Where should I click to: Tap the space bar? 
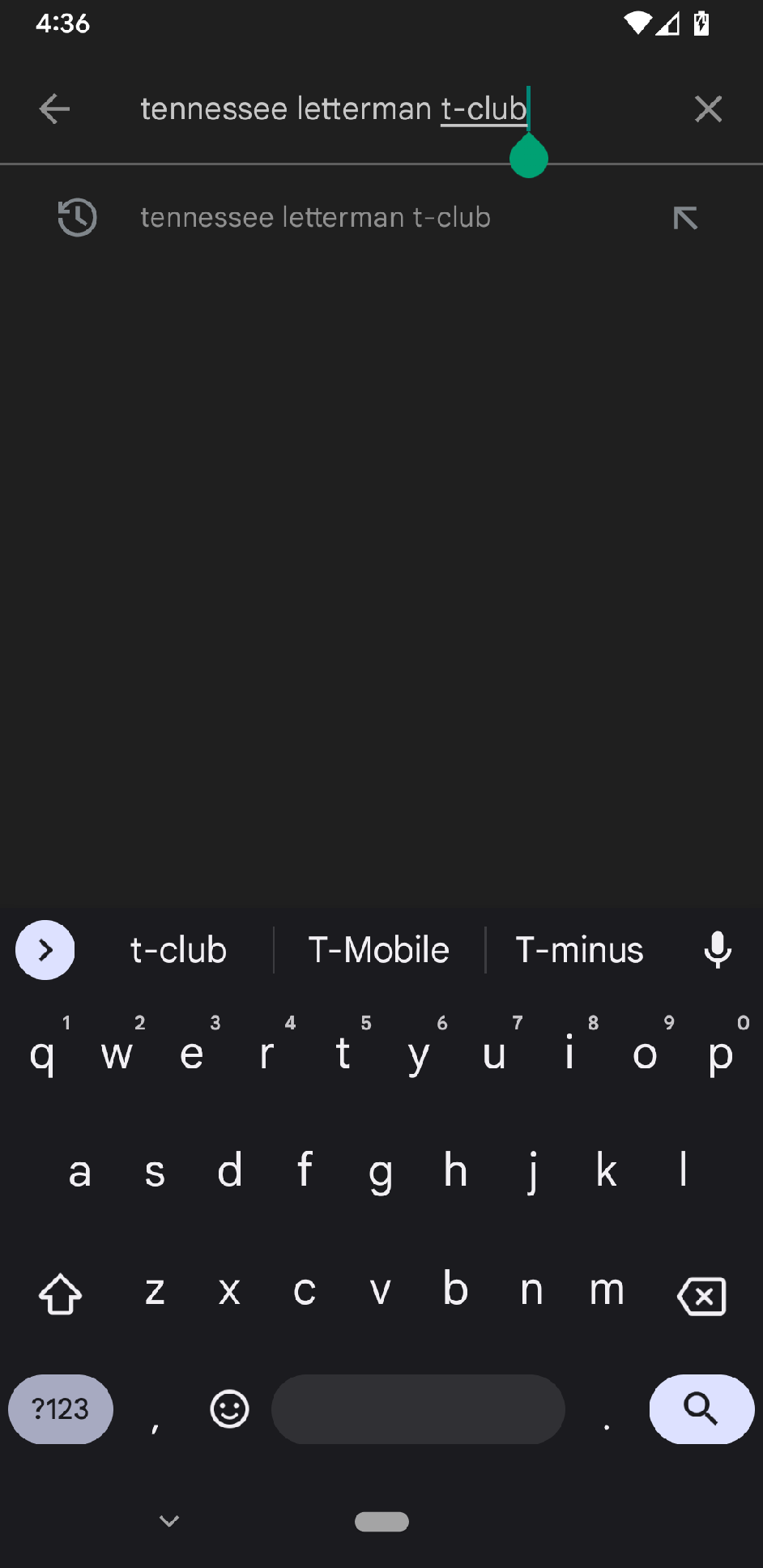pos(418,1409)
